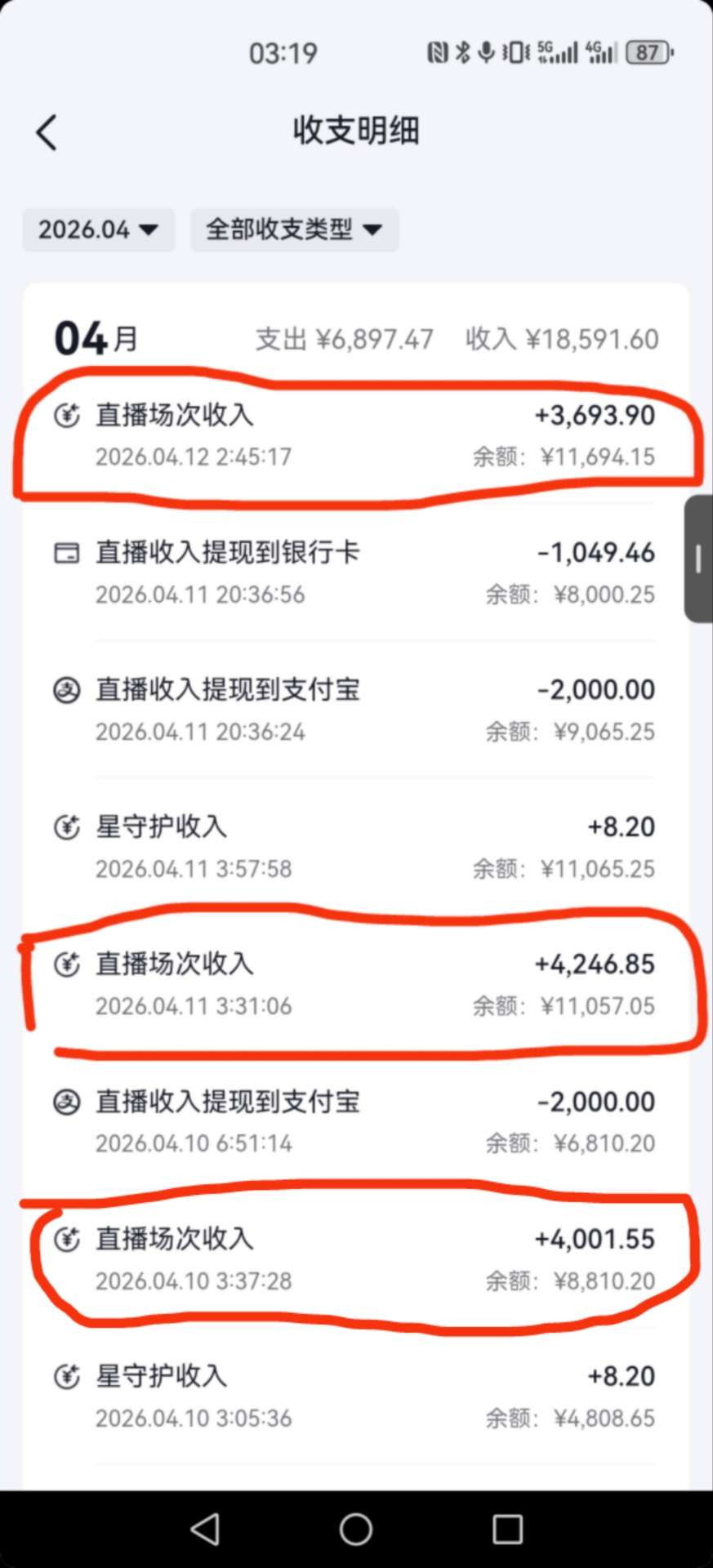This screenshot has height=1568, width=713.
Task: Go back using the top-left arrow
Action: [47, 131]
